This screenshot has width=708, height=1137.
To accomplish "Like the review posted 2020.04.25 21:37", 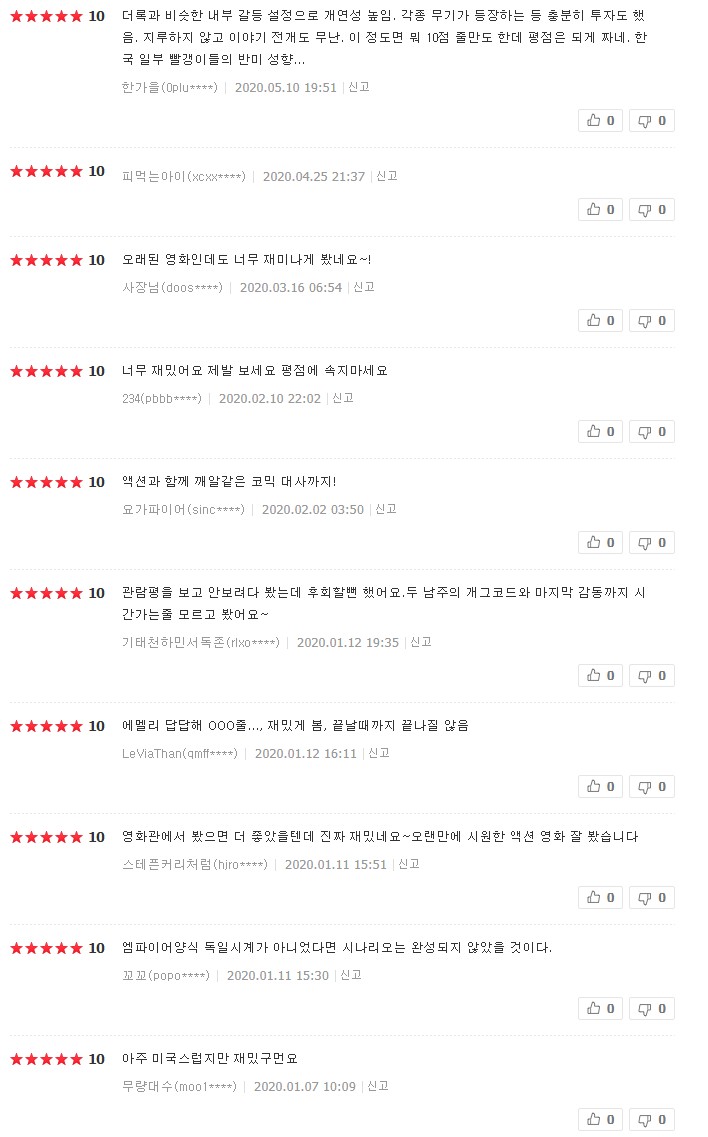I will 601,210.
